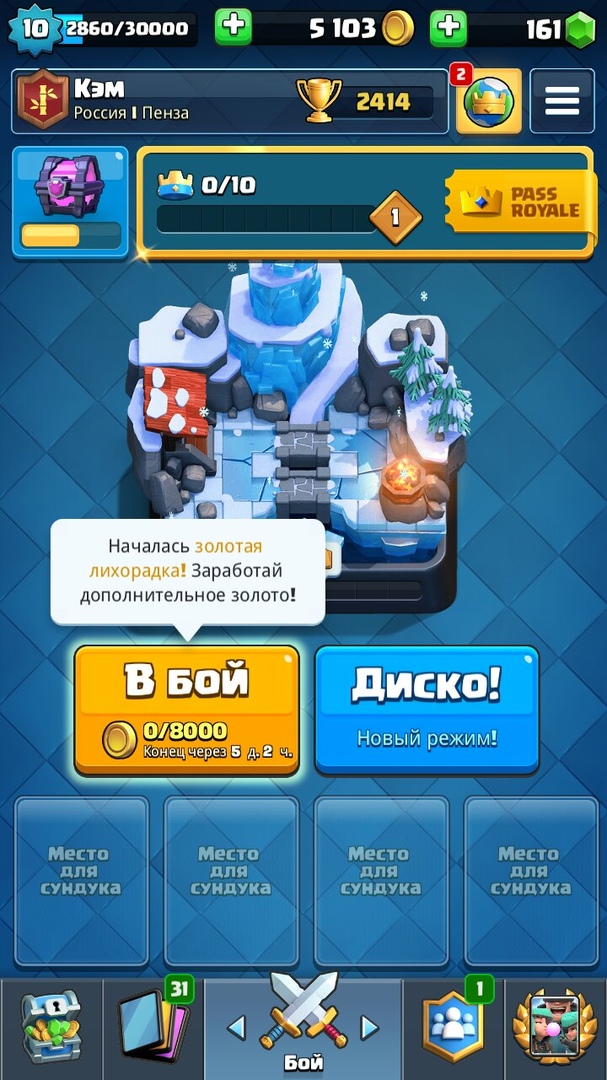607x1080 pixels.
Task: Open the tournaments tab with laurel wreath
Action: tap(555, 1028)
